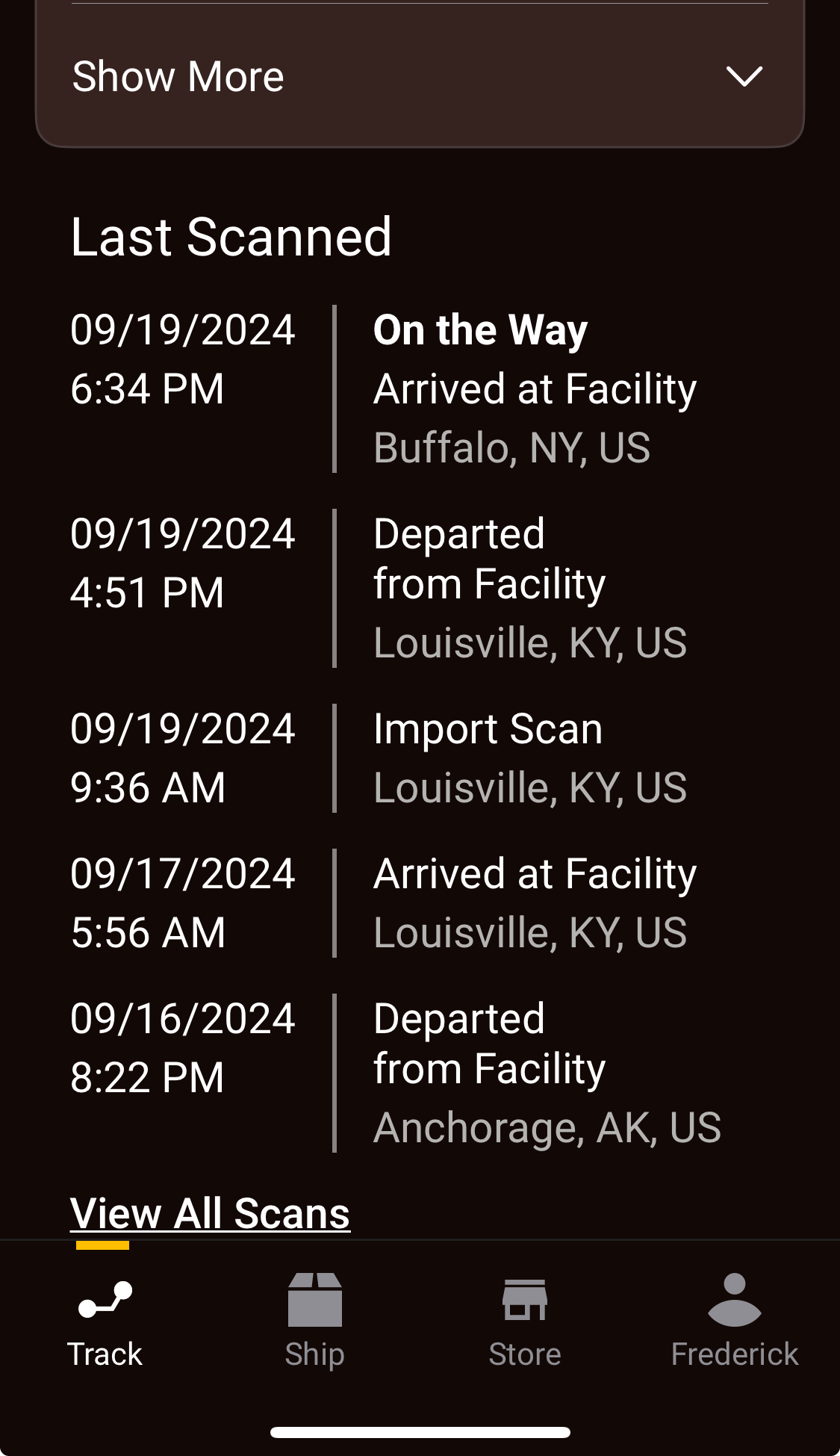Image resolution: width=840 pixels, height=1456 pixels.
Task: Open Frederick's profile tab
Action: tap(735, 1321)
